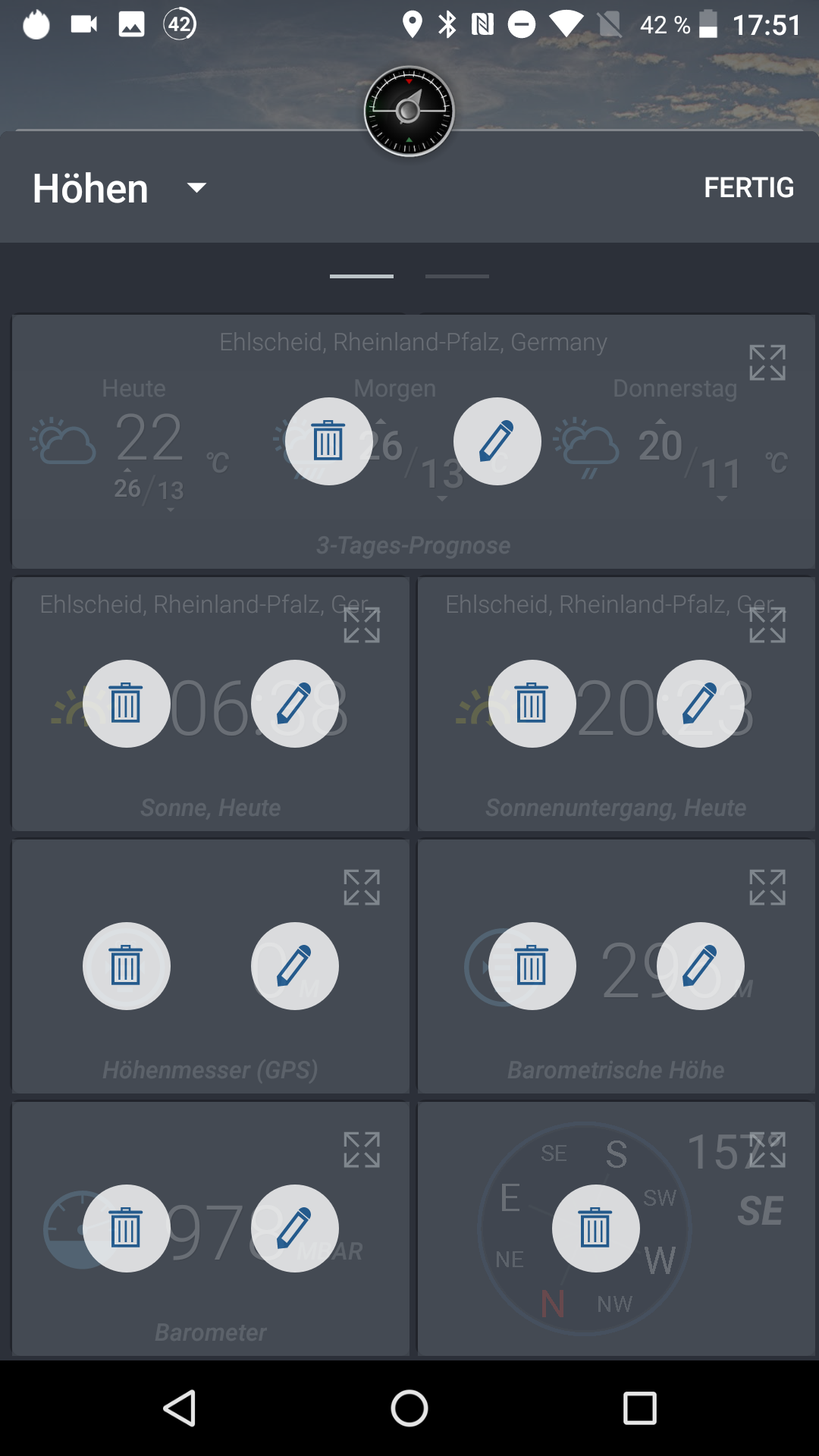Image resolution: width=819 pixels, height=1456 pixels.
Task: Delete the compass widget
Action: click(595, 1228)
